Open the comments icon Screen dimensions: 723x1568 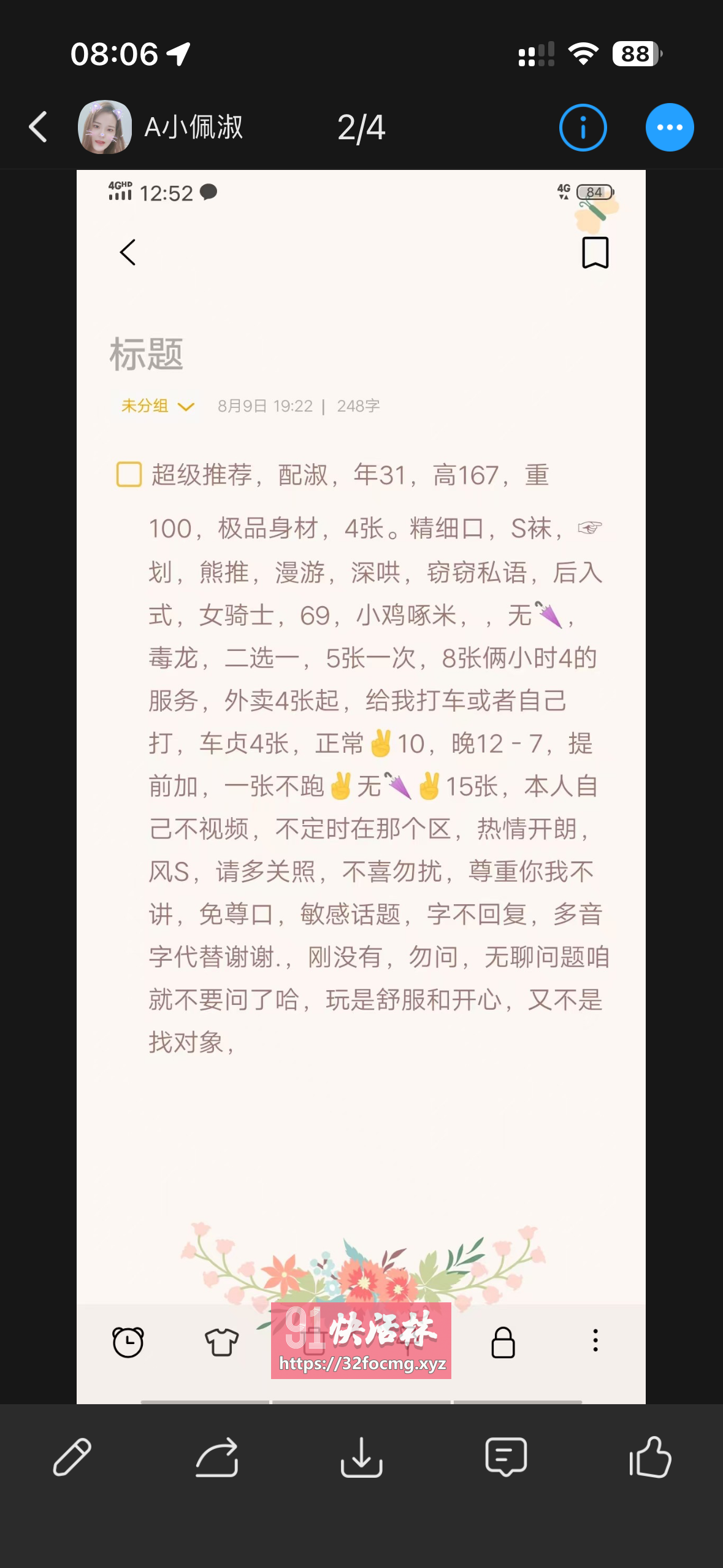506,1456
